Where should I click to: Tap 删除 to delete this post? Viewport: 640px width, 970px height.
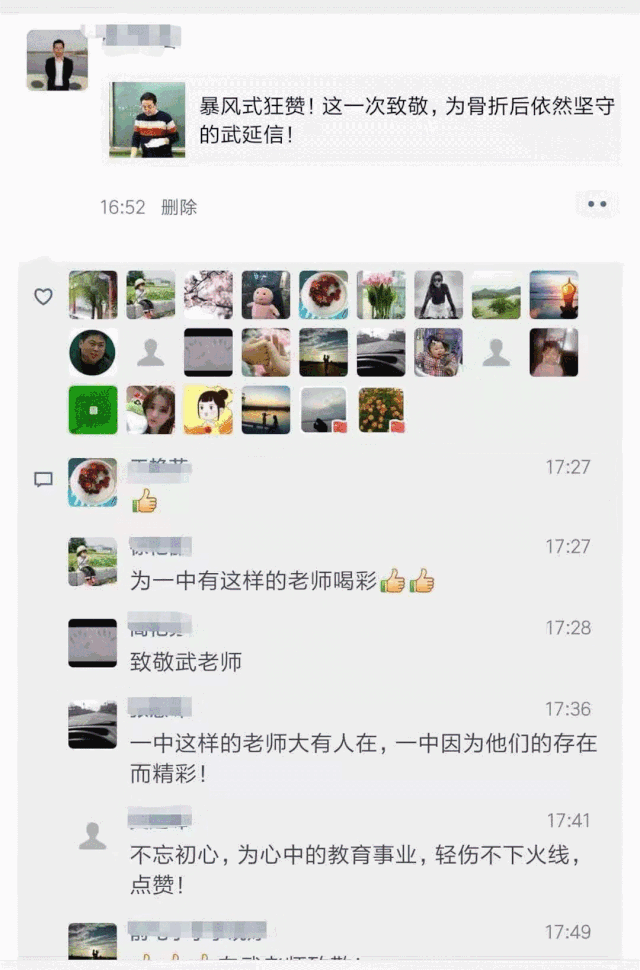coord(179,207)
